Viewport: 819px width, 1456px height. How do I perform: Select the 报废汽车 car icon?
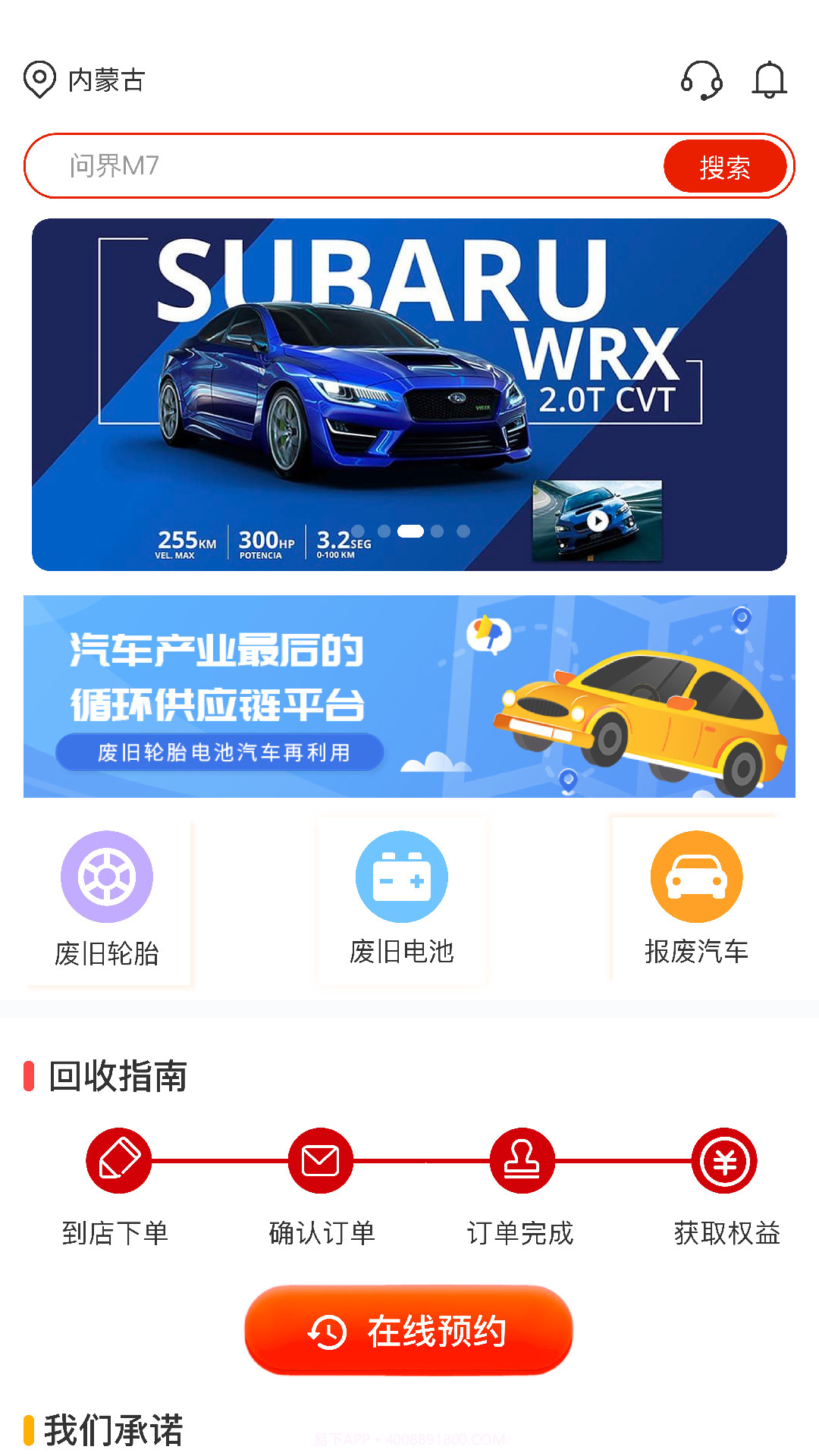(696, 876)
